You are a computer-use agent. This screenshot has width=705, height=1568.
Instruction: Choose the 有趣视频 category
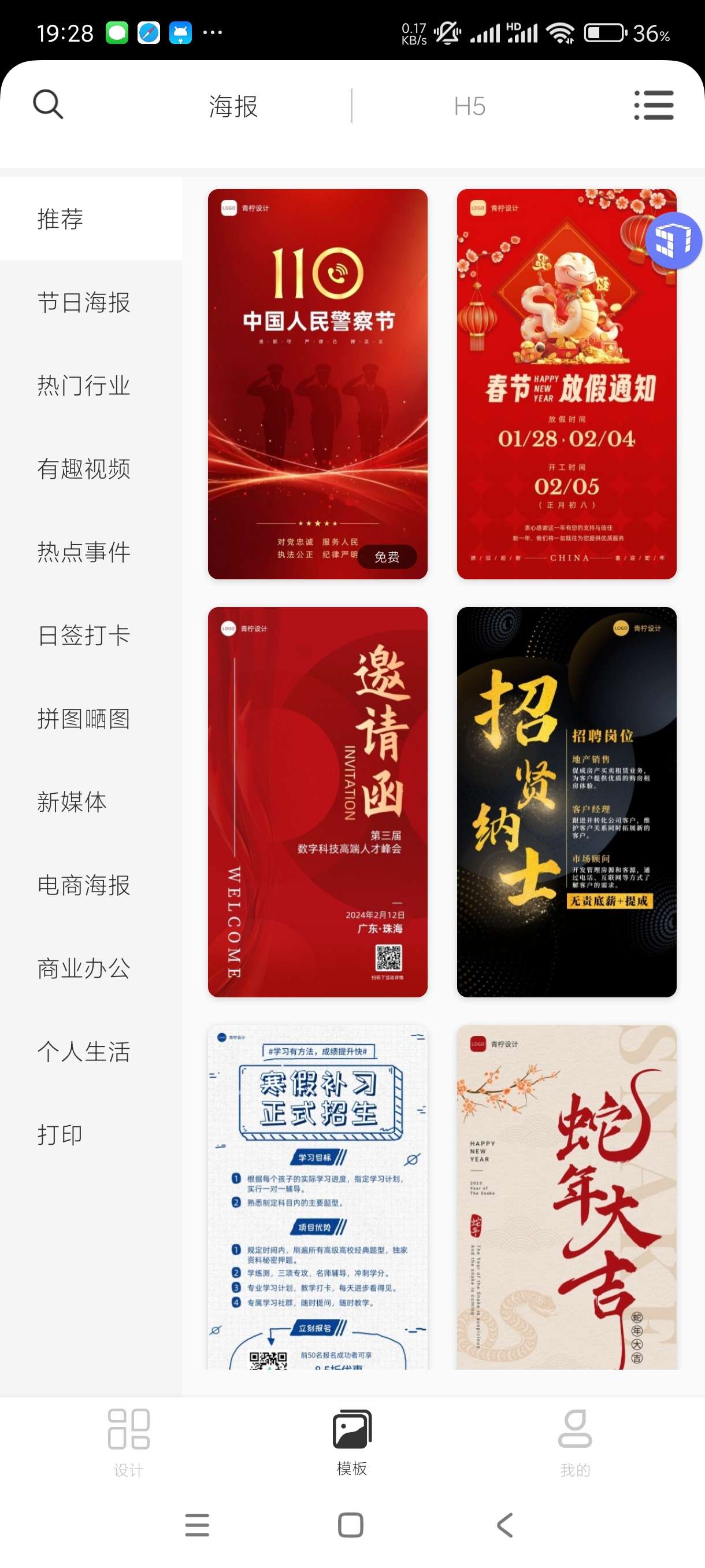click(84, 469)
